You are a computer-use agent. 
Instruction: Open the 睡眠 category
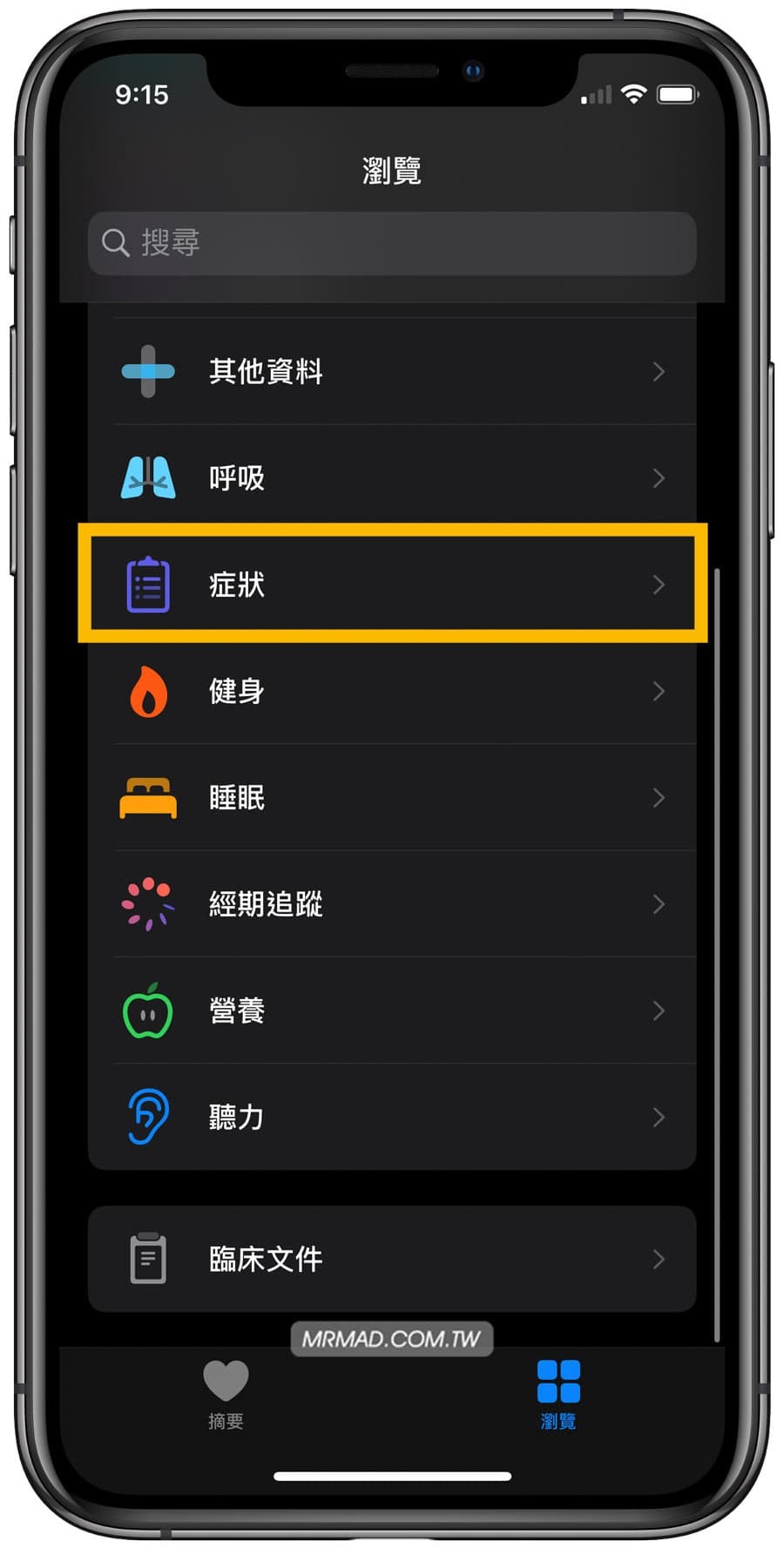pyautogui.click(x=392, y=798)
